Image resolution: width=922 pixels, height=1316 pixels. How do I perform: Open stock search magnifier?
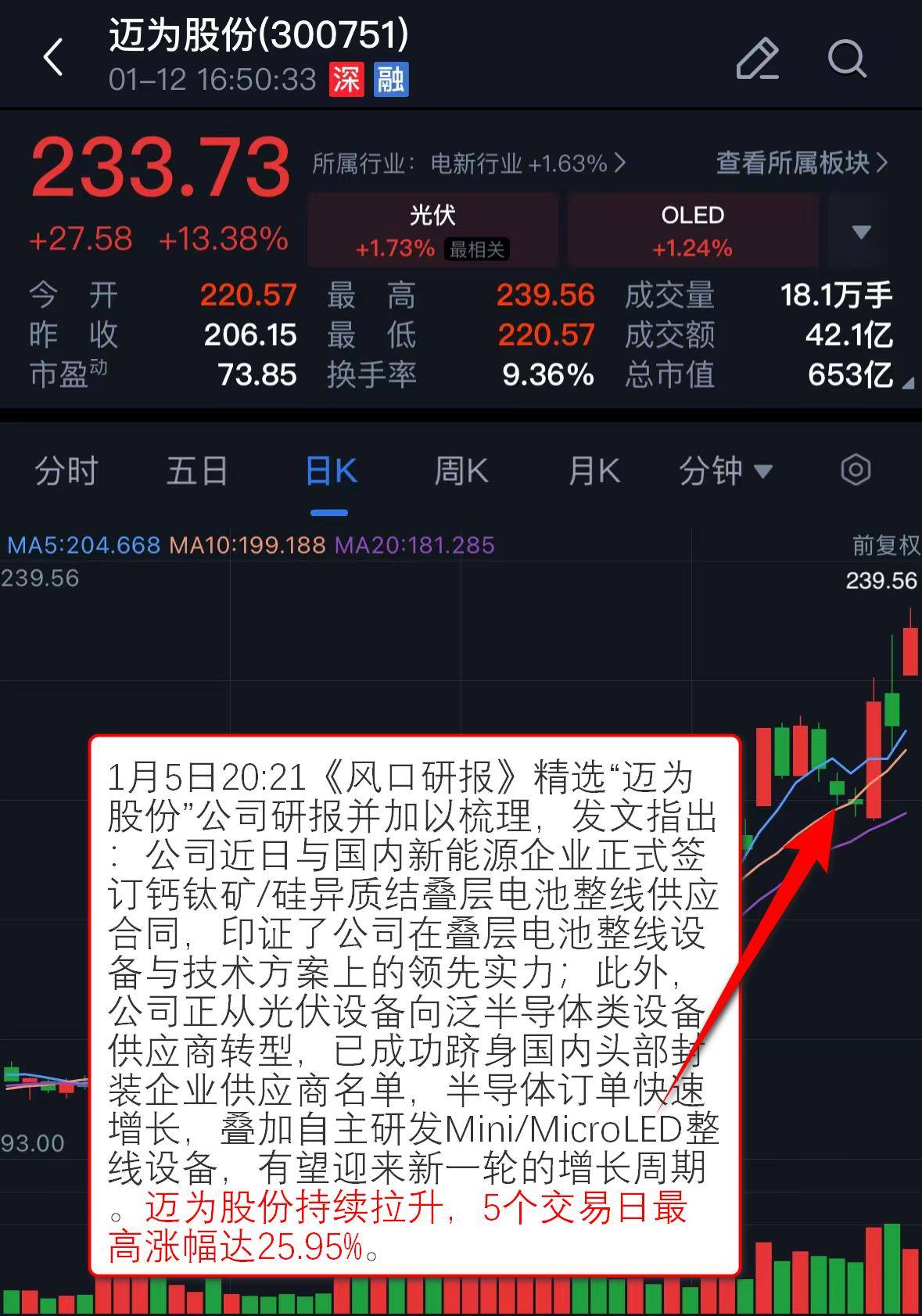click(847, 59)
